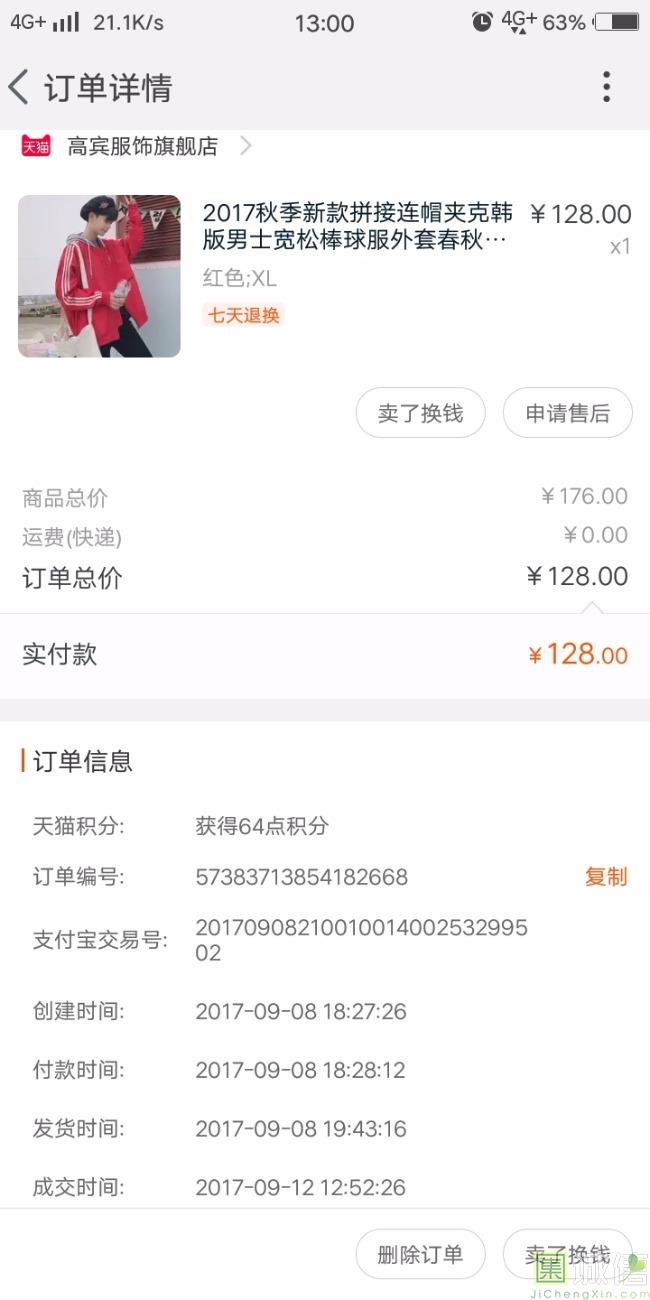Tap 卖了换钱 in the bottom bar
Image resolution: width=650 pixels, height=1300 pixels.
pyautogui.click(x=567, y=1255)
